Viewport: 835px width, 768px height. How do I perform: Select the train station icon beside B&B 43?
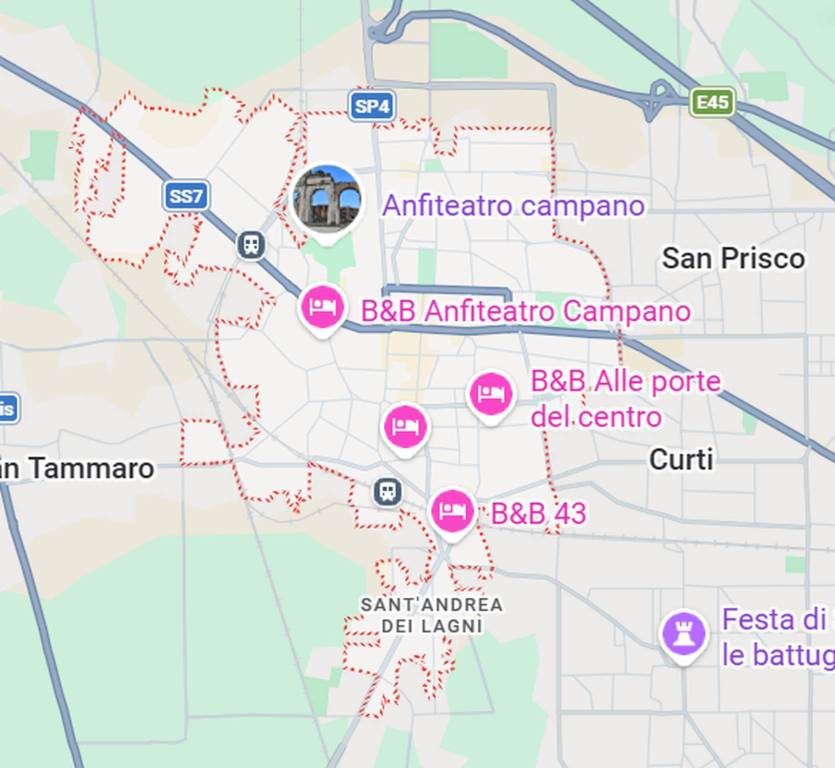click(x=387, y=491)
